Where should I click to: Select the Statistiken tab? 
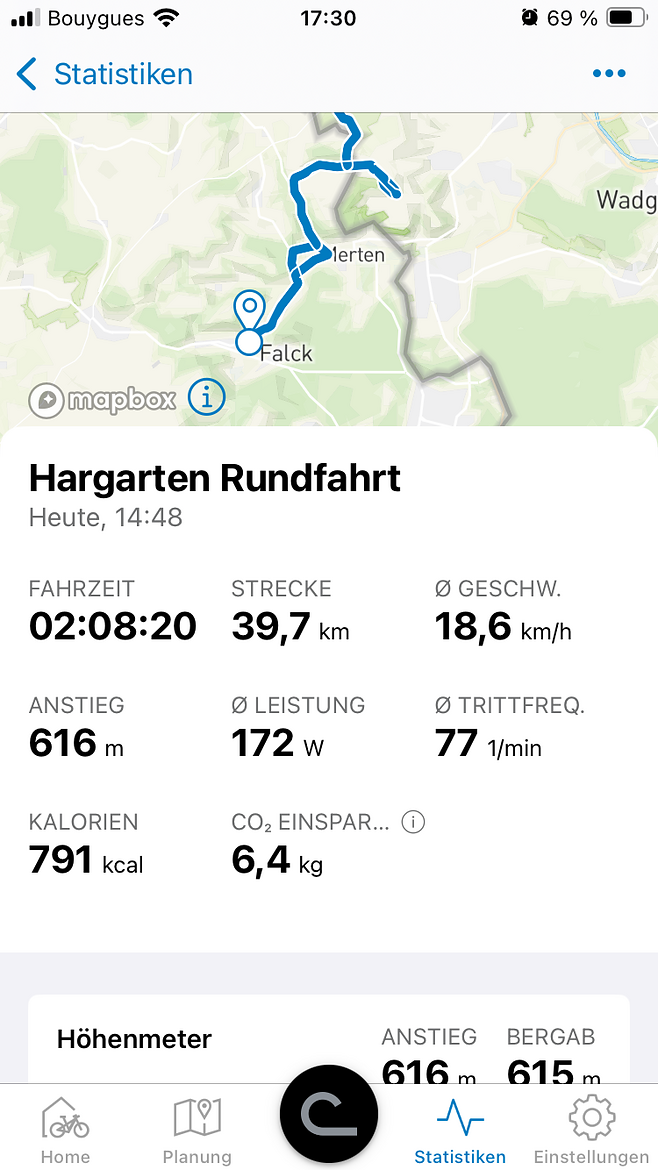[x=460, y=1130]
